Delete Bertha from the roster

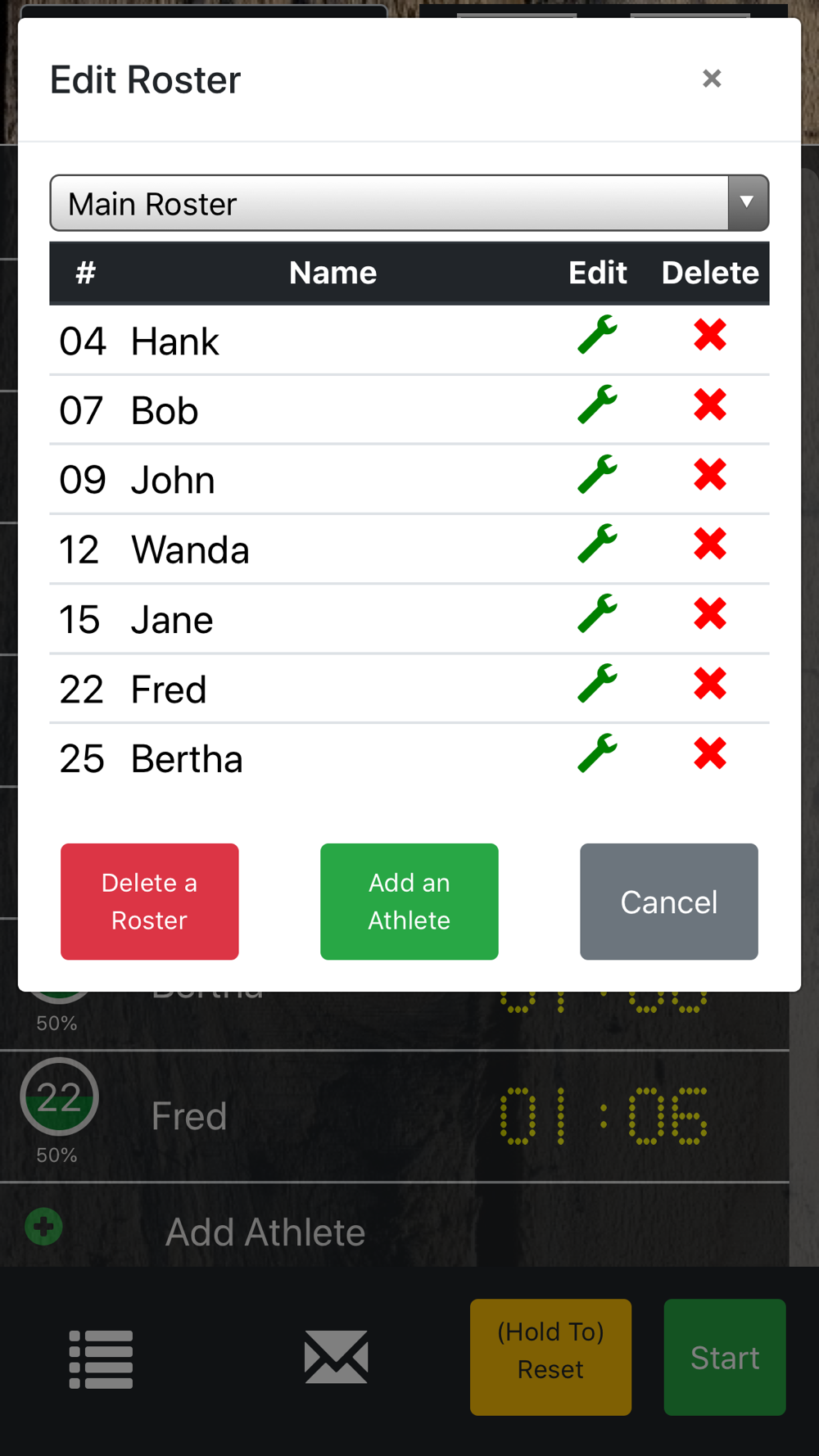click(x=710, y=753)
